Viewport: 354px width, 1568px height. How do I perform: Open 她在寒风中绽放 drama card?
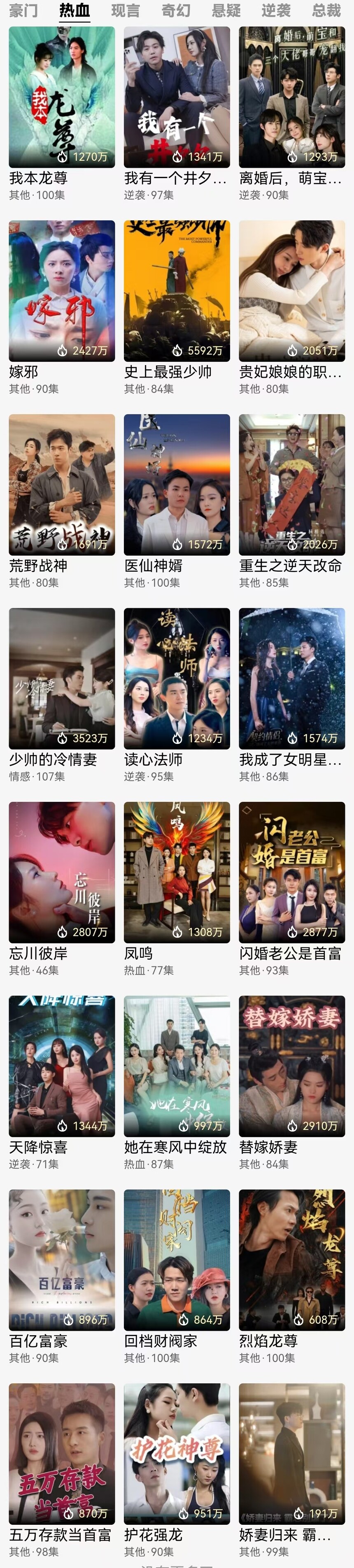pyautogui.click(x=177, y=1066)
